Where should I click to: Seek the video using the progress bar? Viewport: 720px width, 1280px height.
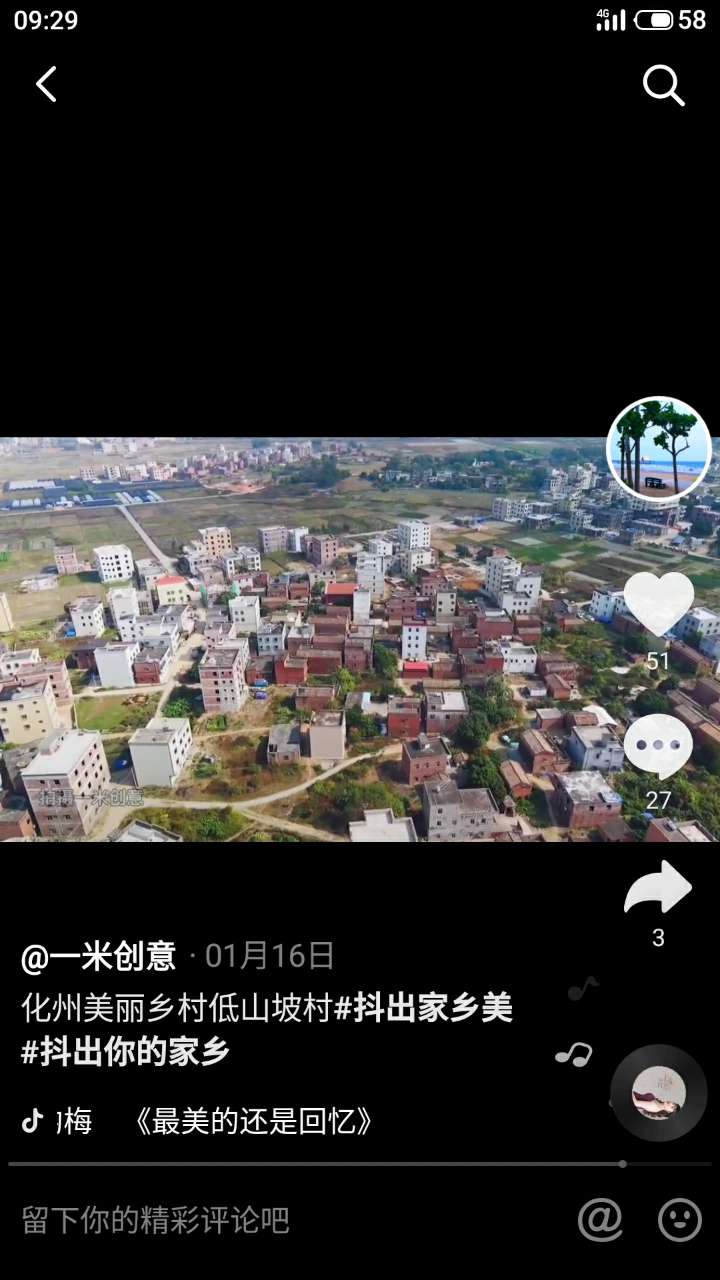pos(360,1164)
